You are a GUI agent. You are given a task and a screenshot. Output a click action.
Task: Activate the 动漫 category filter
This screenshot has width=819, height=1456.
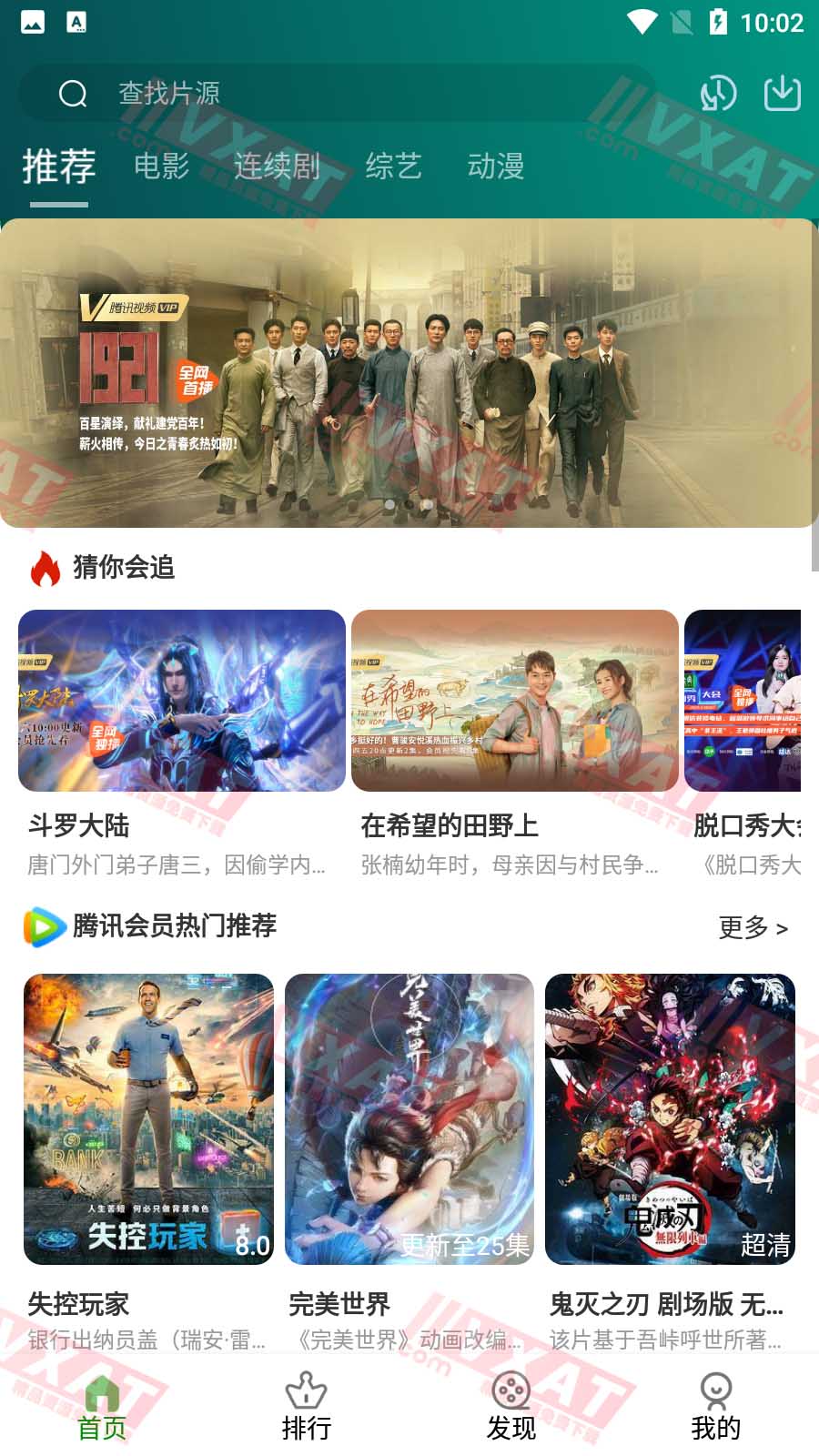pos(497,167)
